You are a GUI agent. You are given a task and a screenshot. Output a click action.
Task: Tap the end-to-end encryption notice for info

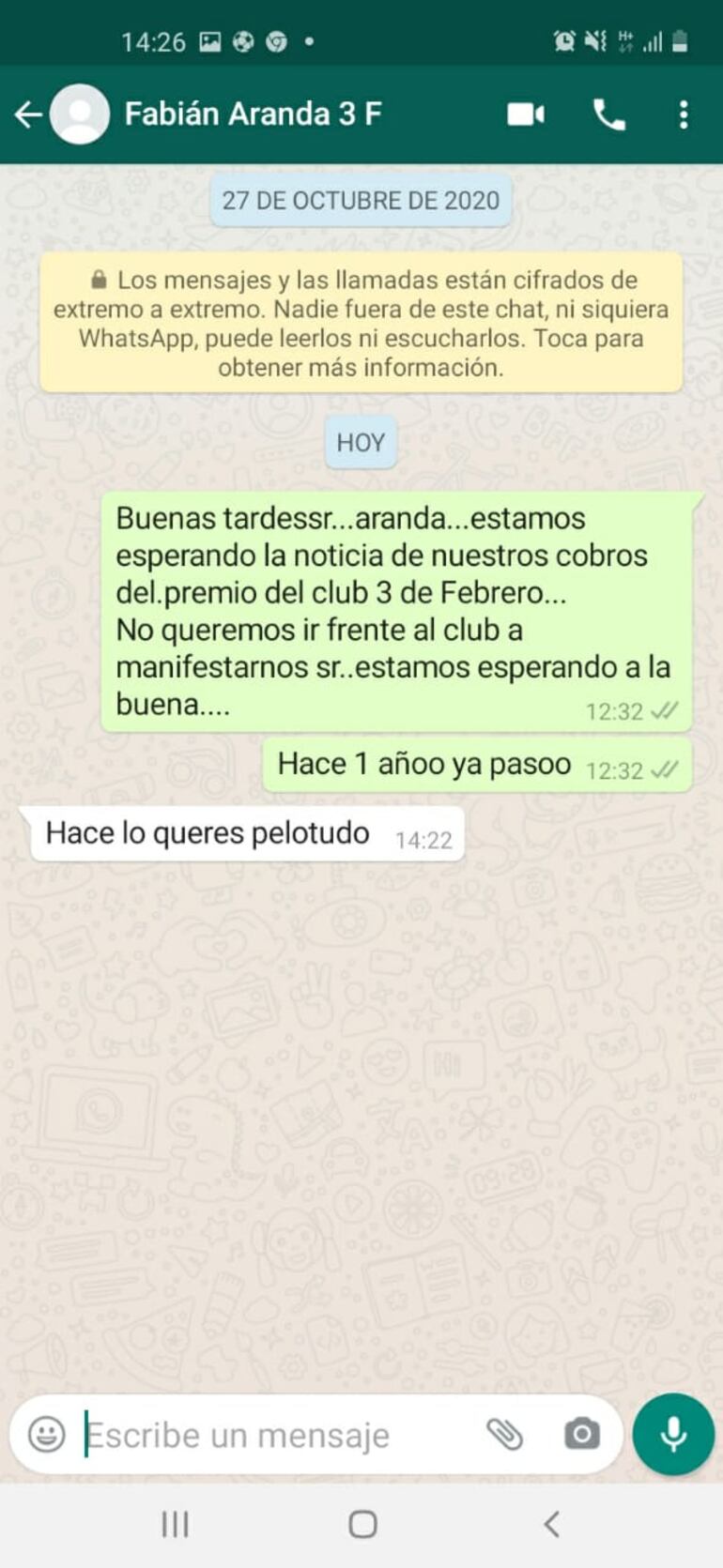pyautogui.click(x=361, y=323)
